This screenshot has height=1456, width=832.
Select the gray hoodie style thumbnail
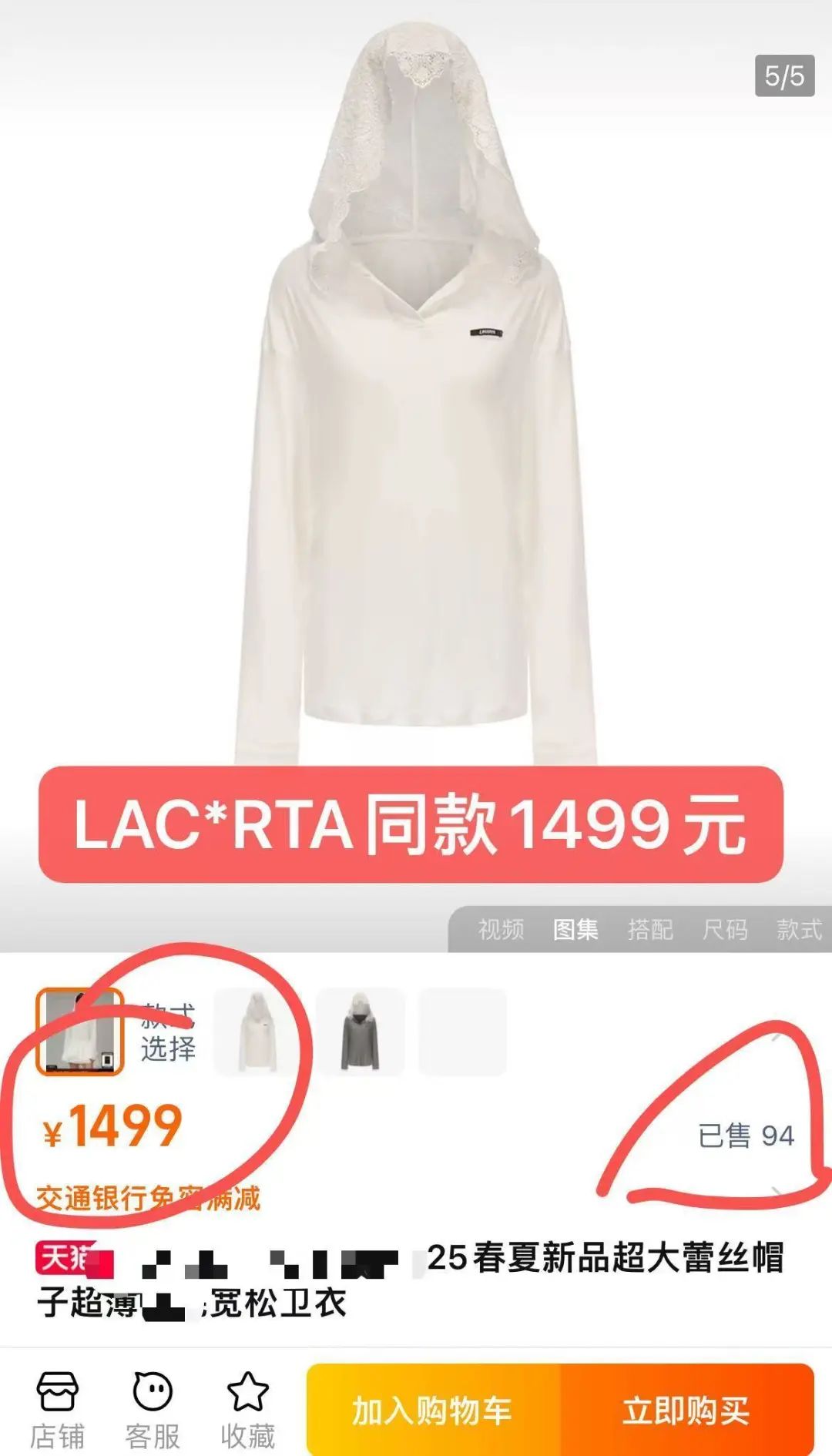(361, 1032)
